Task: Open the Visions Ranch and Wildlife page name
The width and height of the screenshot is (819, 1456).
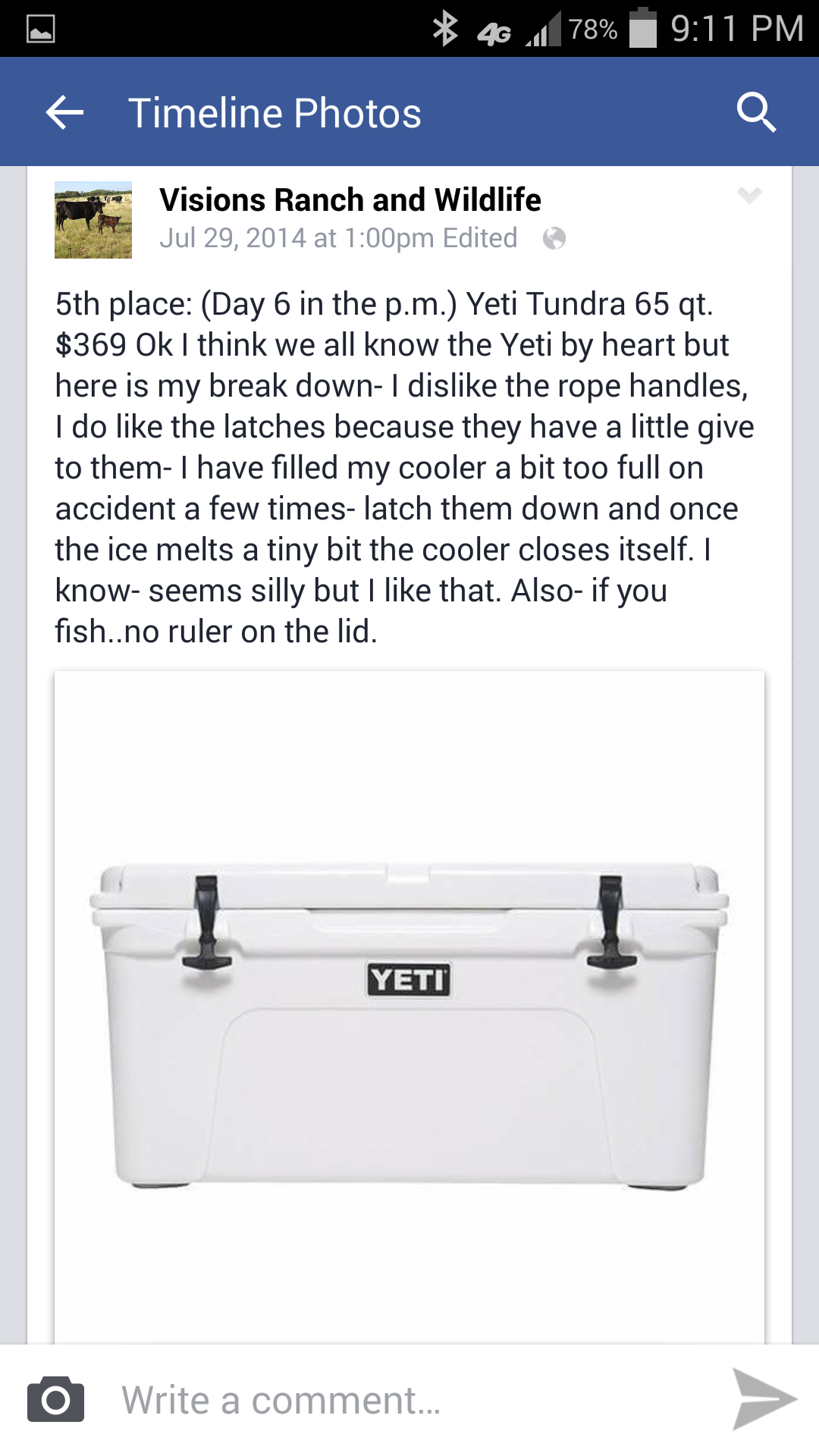Action: point(350,200)
